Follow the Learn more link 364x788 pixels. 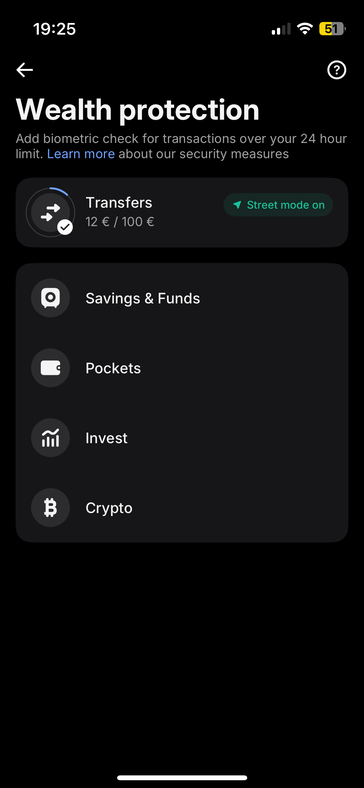[81, 154]
